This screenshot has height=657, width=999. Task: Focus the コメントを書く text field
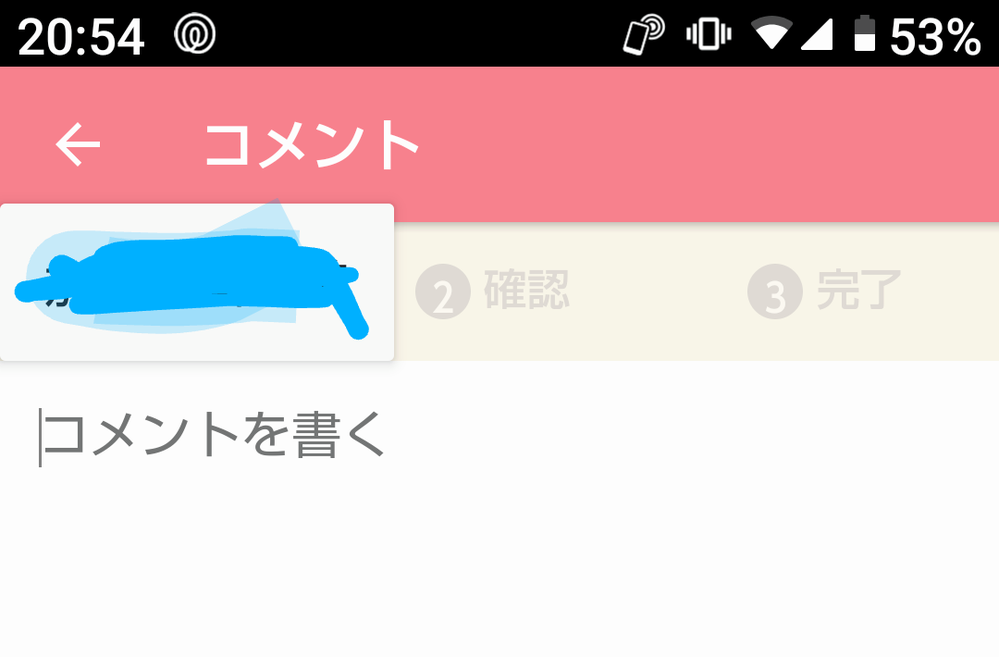[400, 436]
